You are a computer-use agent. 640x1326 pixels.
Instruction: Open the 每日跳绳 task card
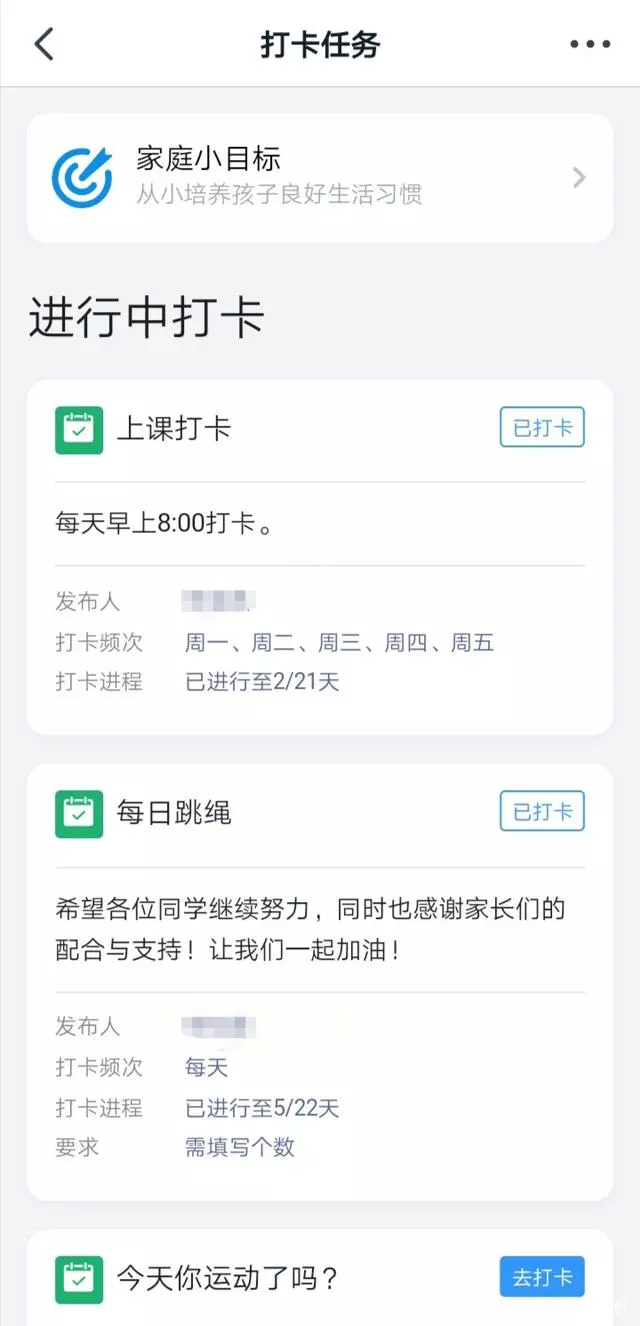click(320, 982)
